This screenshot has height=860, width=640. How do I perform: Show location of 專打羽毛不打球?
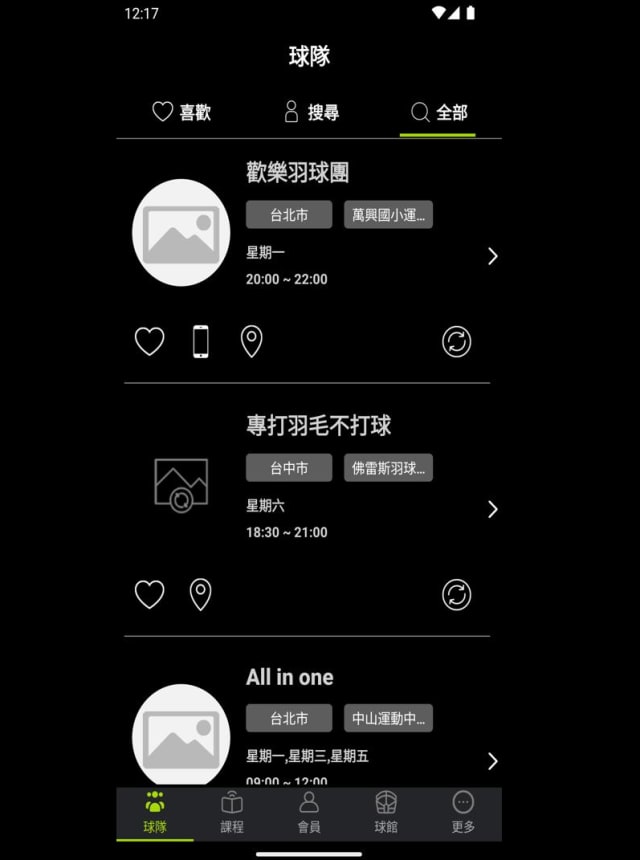tap(201, 595)
